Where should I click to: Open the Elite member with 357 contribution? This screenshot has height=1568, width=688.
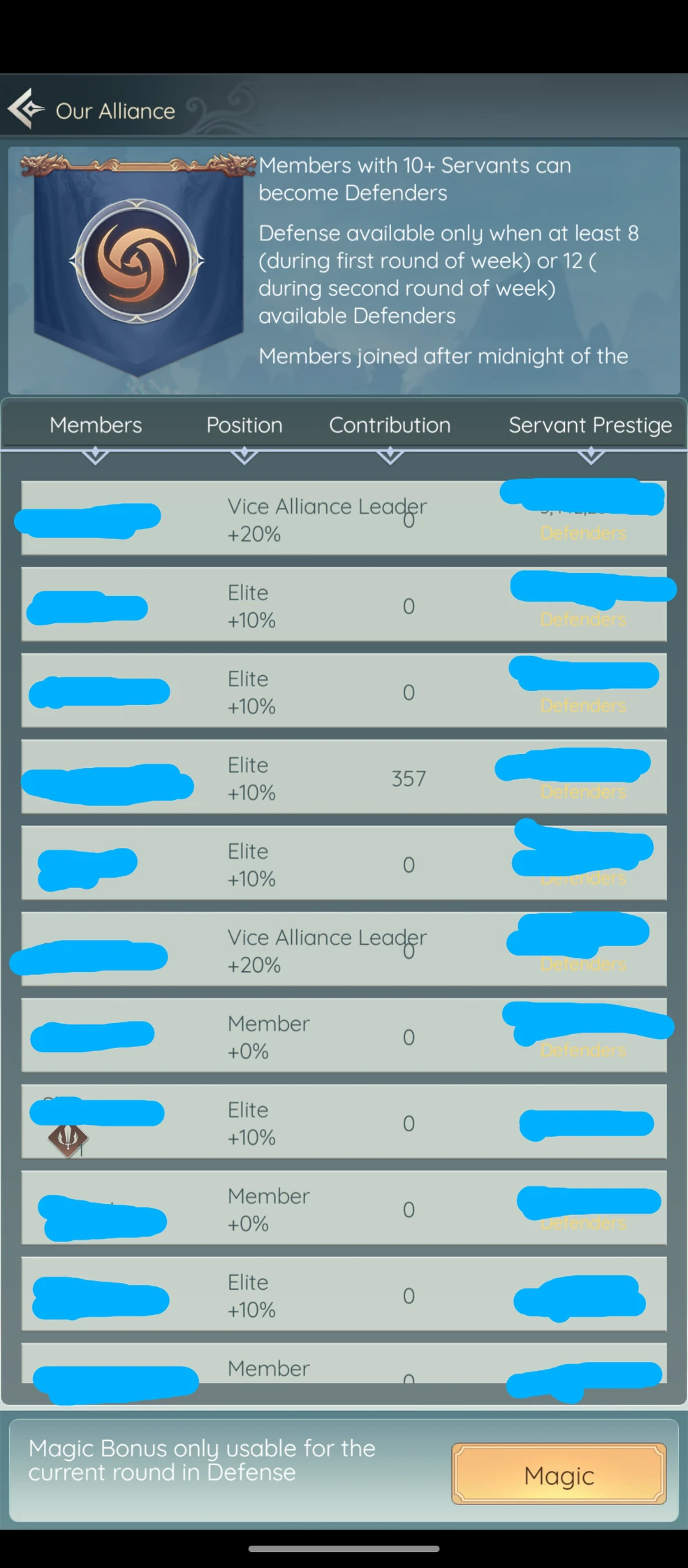[x=344, y=777]
